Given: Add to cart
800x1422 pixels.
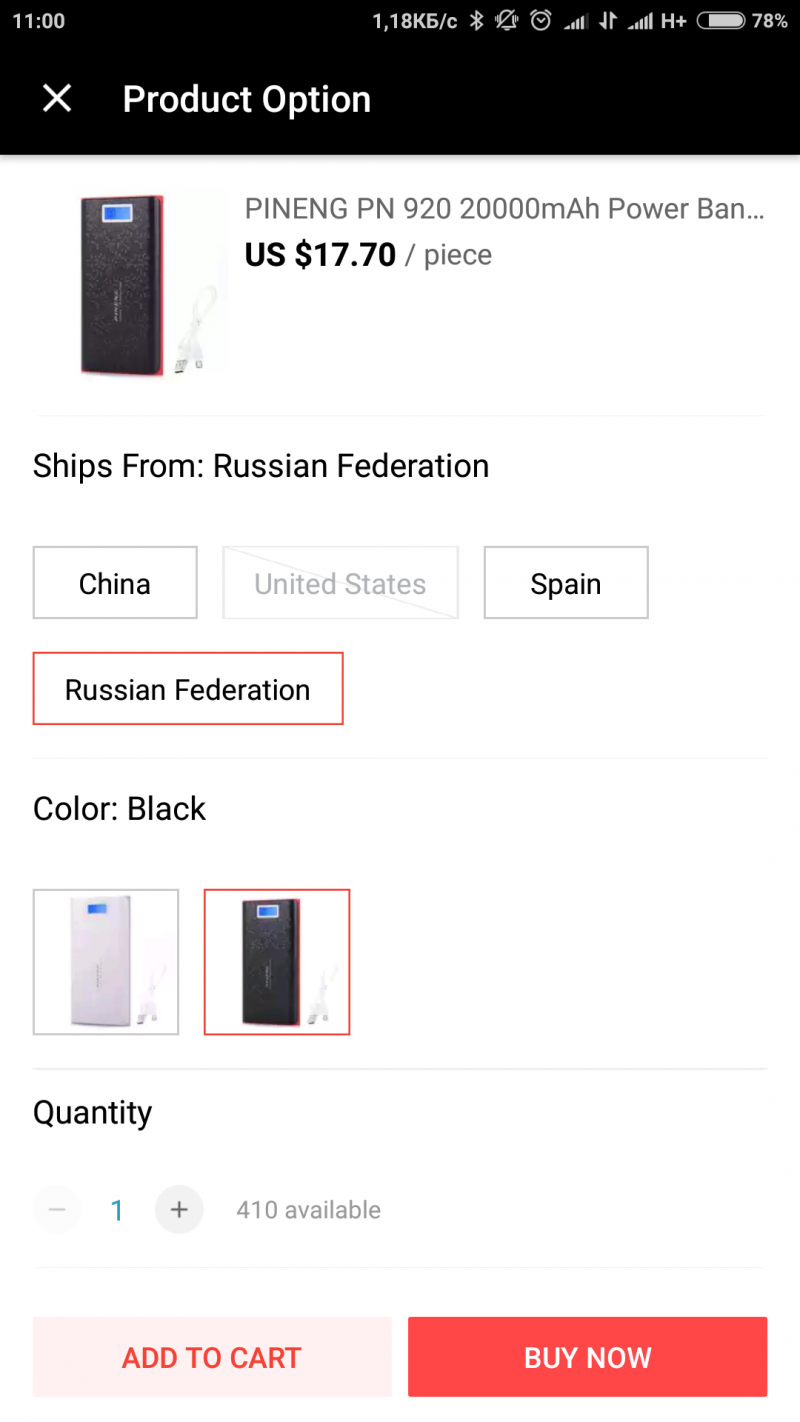Looking at the screenshot, I should point(212,1357).
